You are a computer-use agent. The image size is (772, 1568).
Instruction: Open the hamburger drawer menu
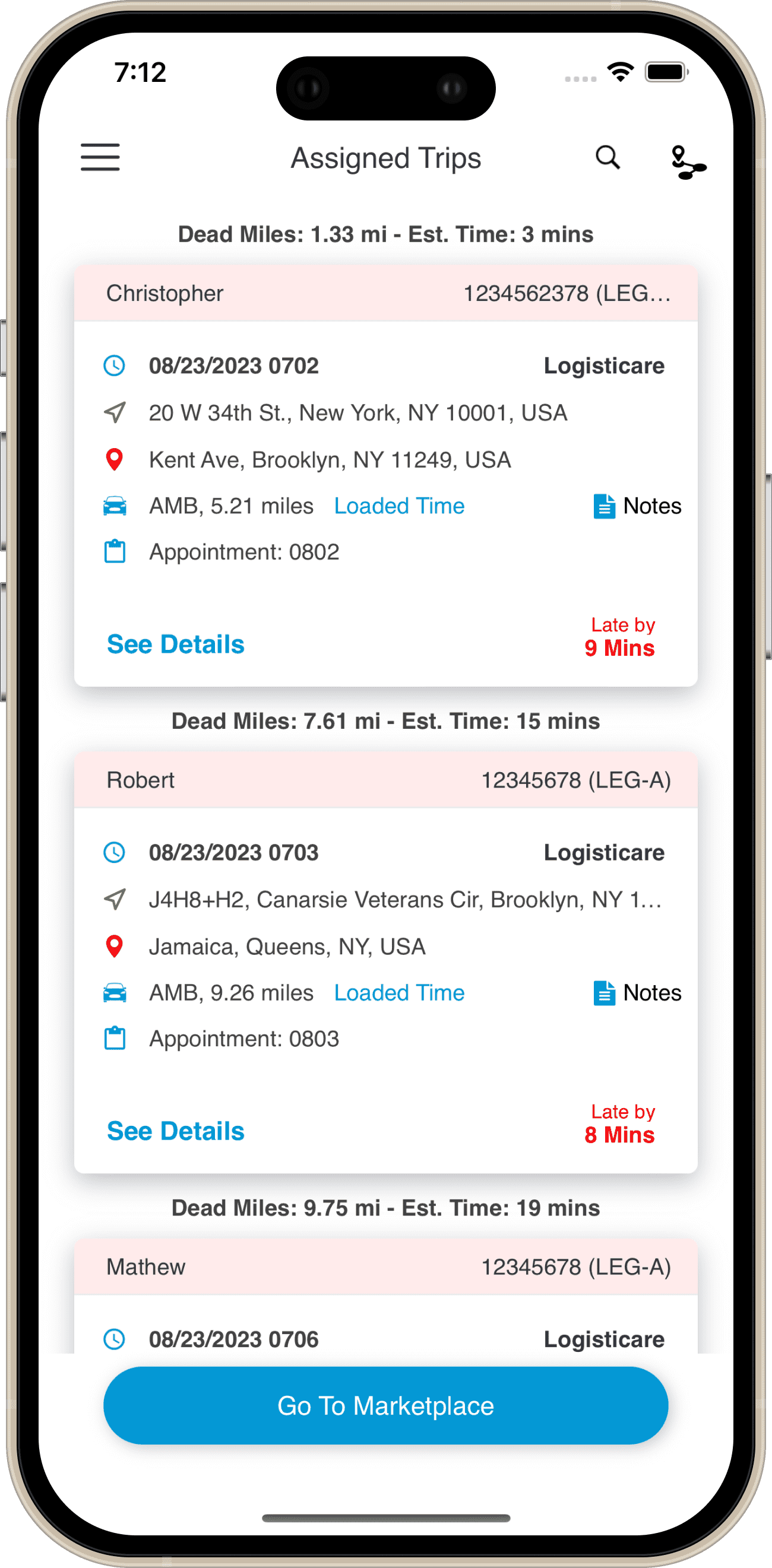100,158
